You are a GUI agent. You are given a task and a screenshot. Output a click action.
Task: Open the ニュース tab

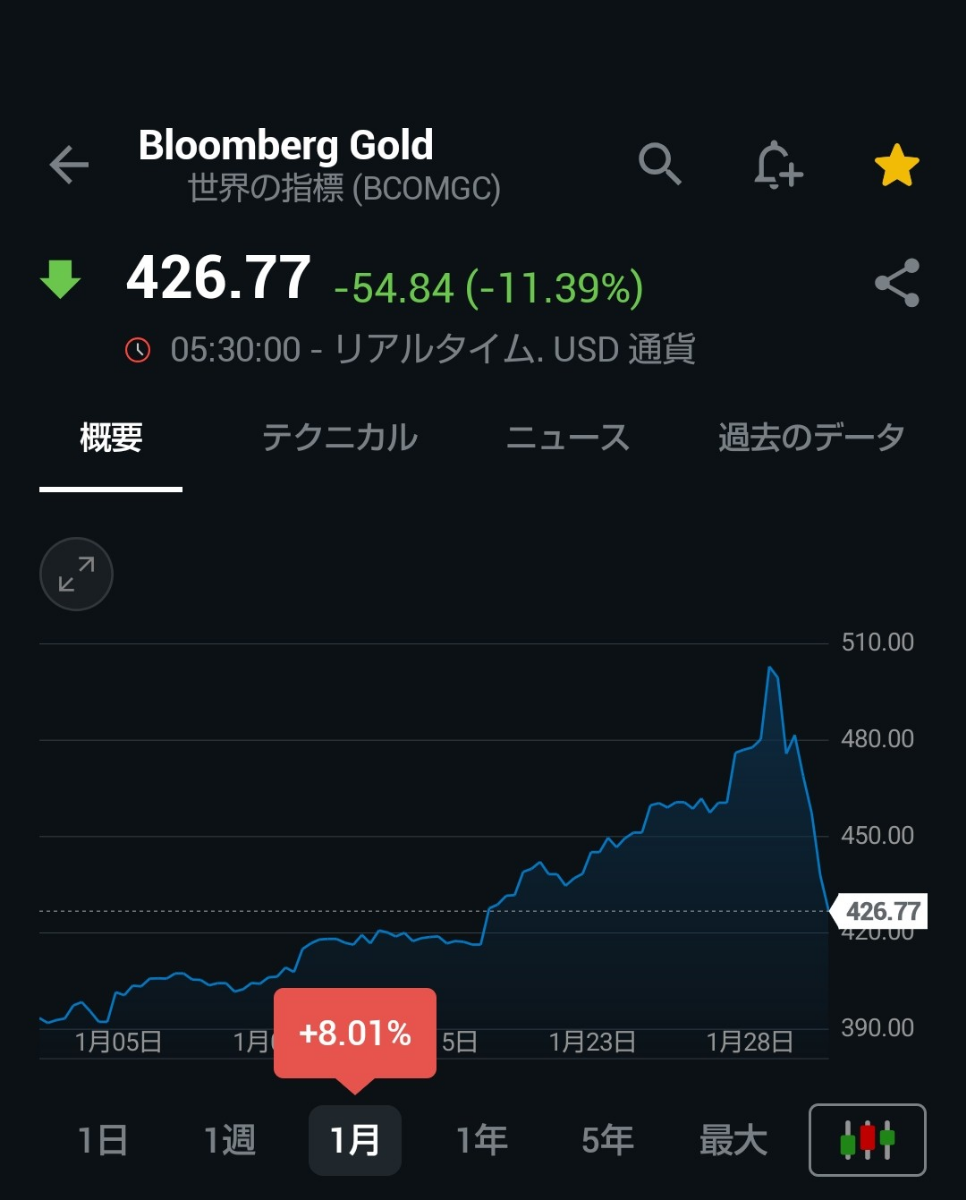coord(567,437)
